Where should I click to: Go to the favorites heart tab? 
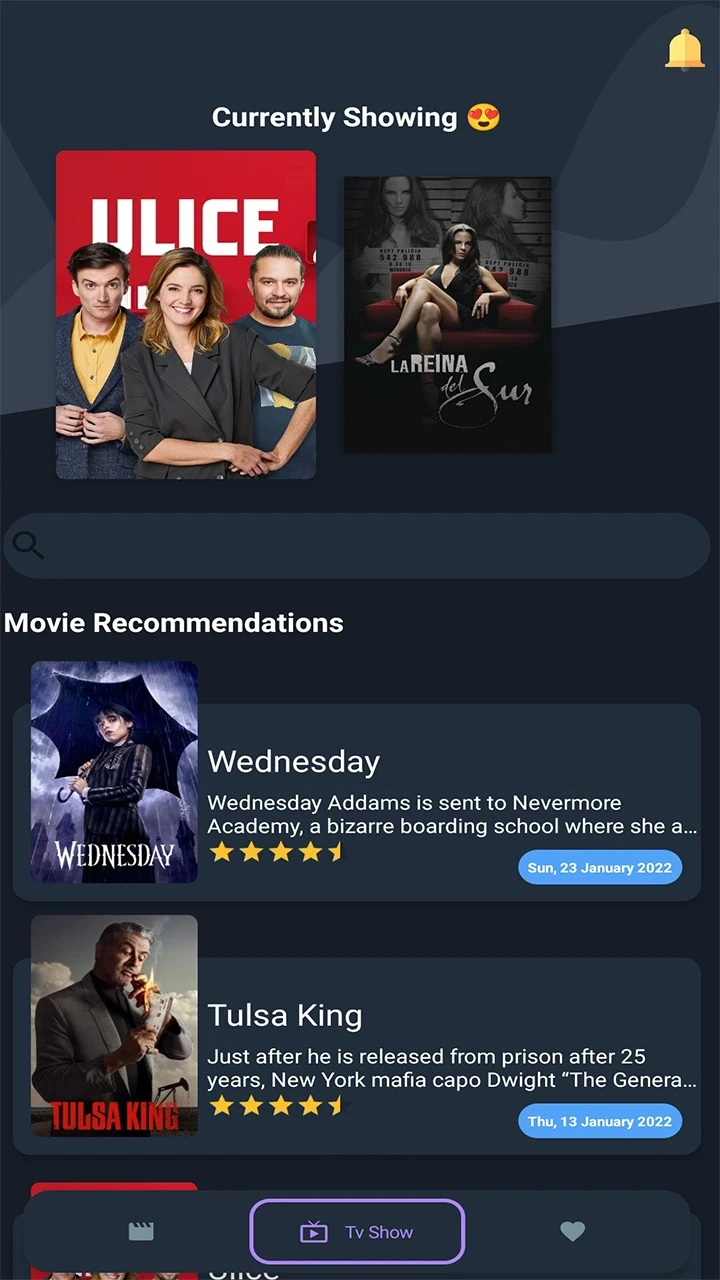[572, 1232]
